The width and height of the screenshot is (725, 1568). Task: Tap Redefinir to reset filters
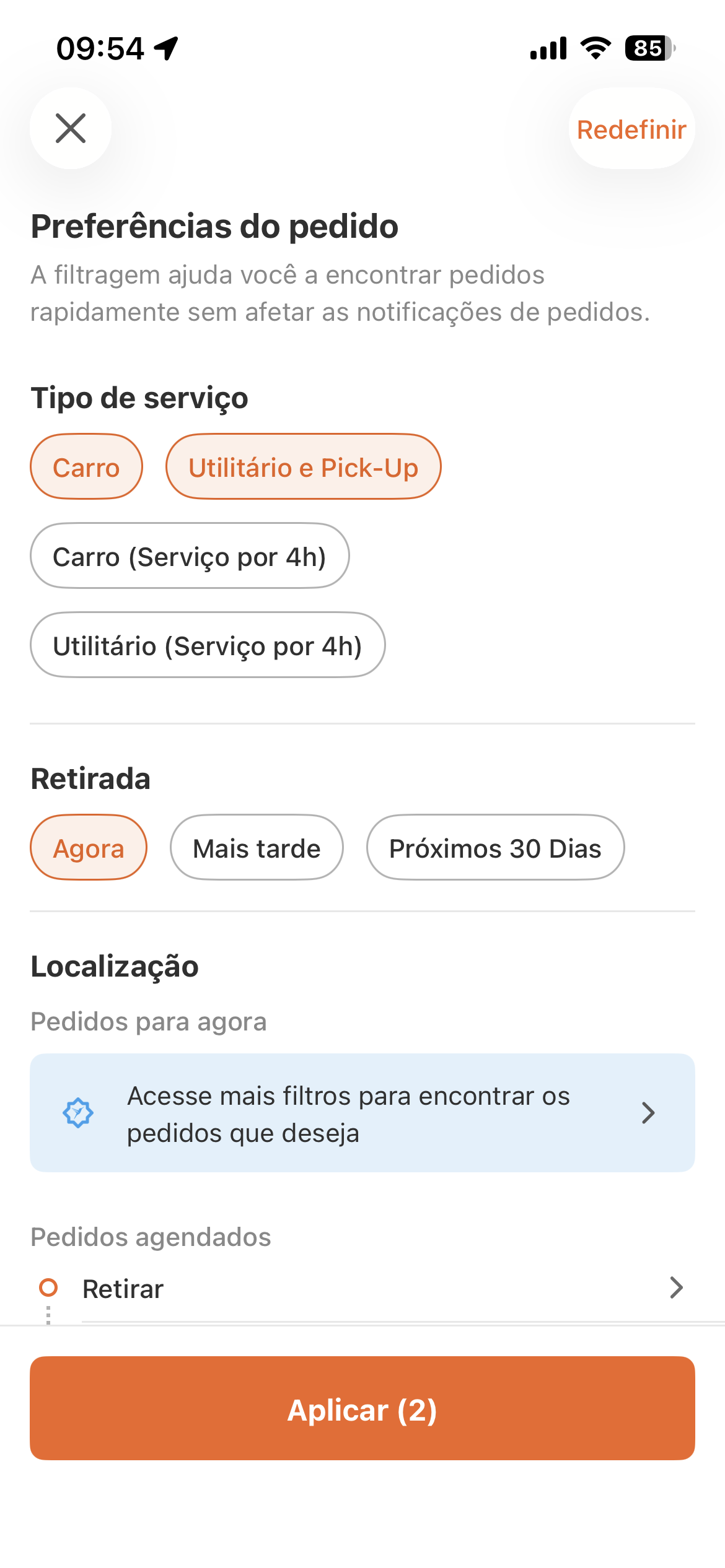[x=631, y=129]
